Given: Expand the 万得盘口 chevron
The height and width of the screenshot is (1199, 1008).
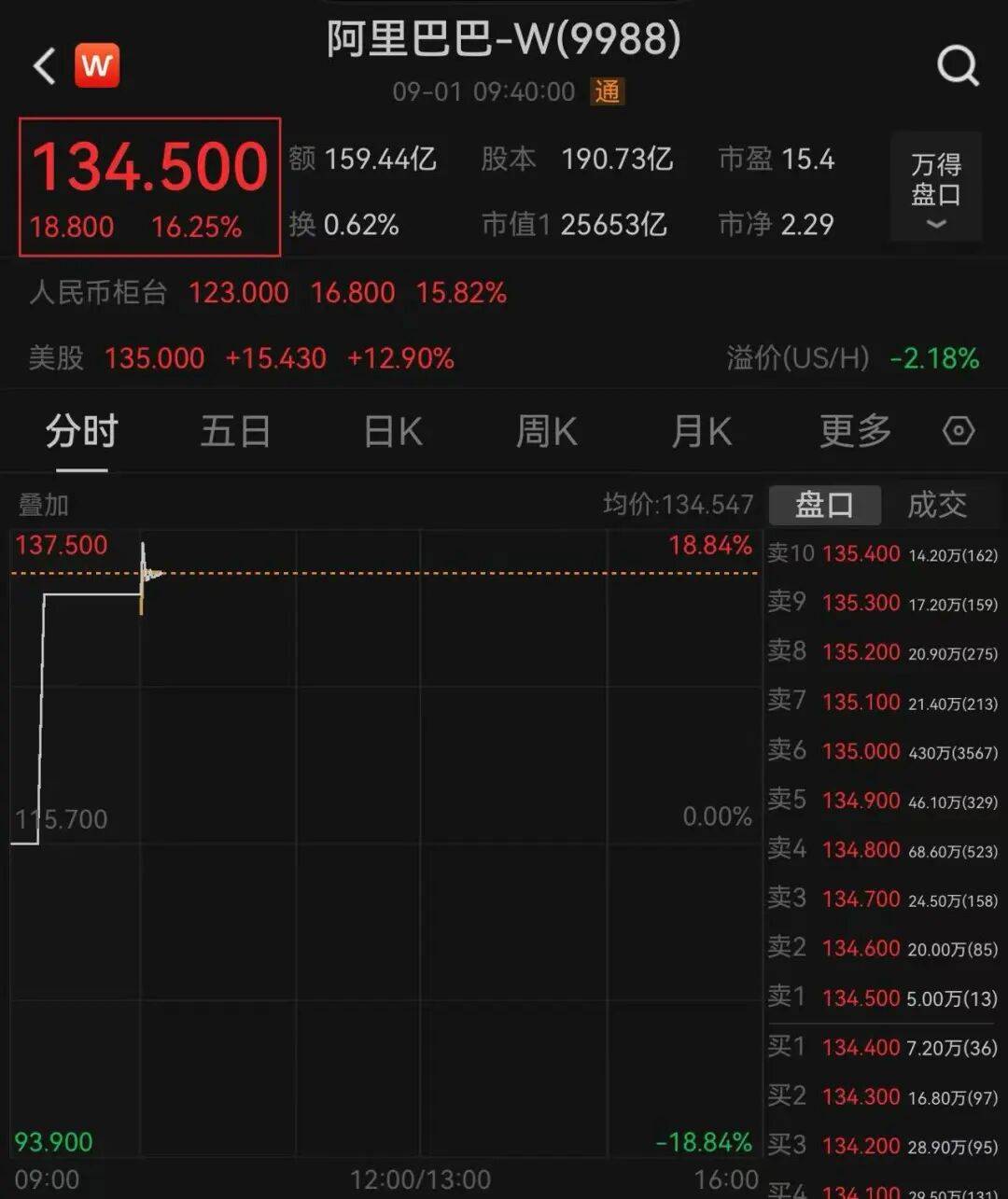Looking at the screenshot, I should 934,225.
